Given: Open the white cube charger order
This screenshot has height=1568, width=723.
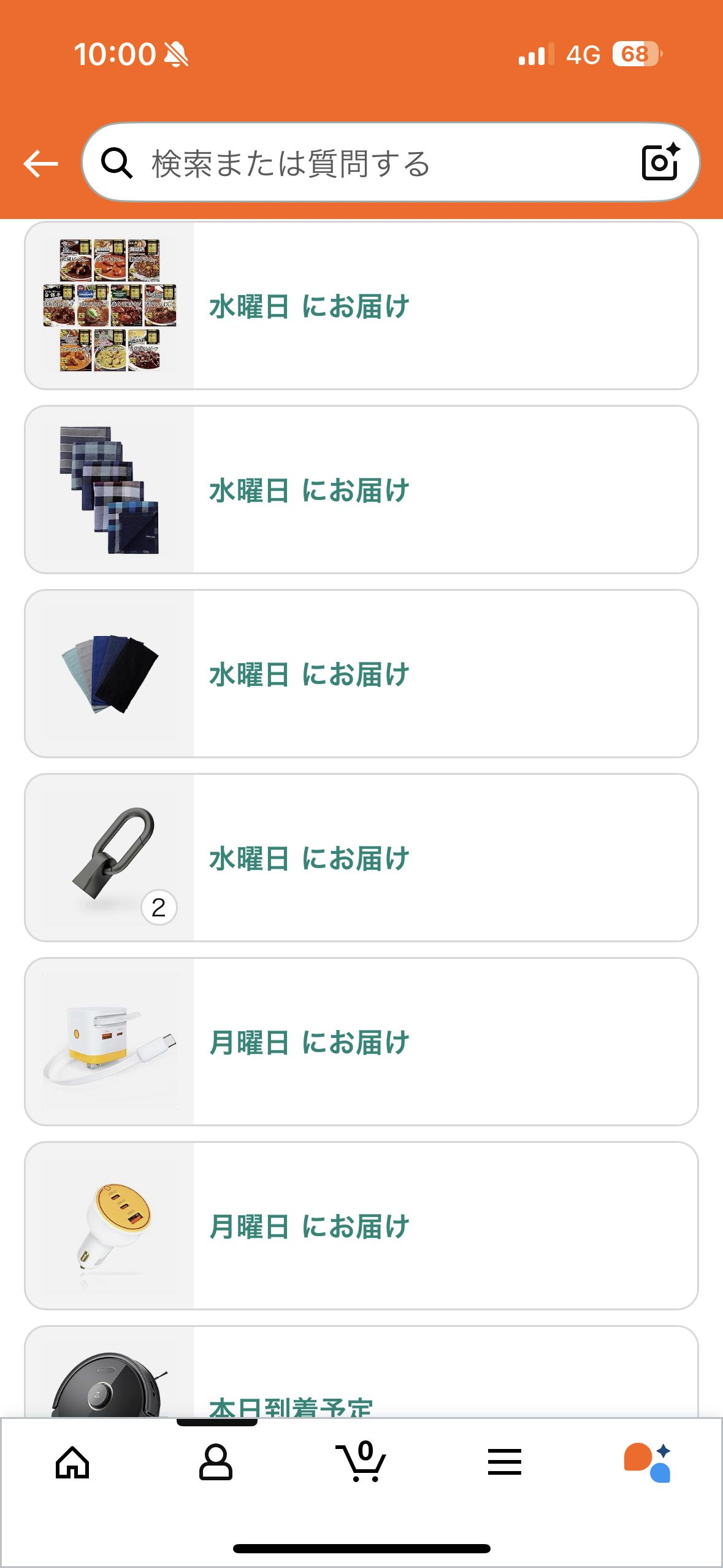Looking at the screenshot, I should pos(361,1042).
